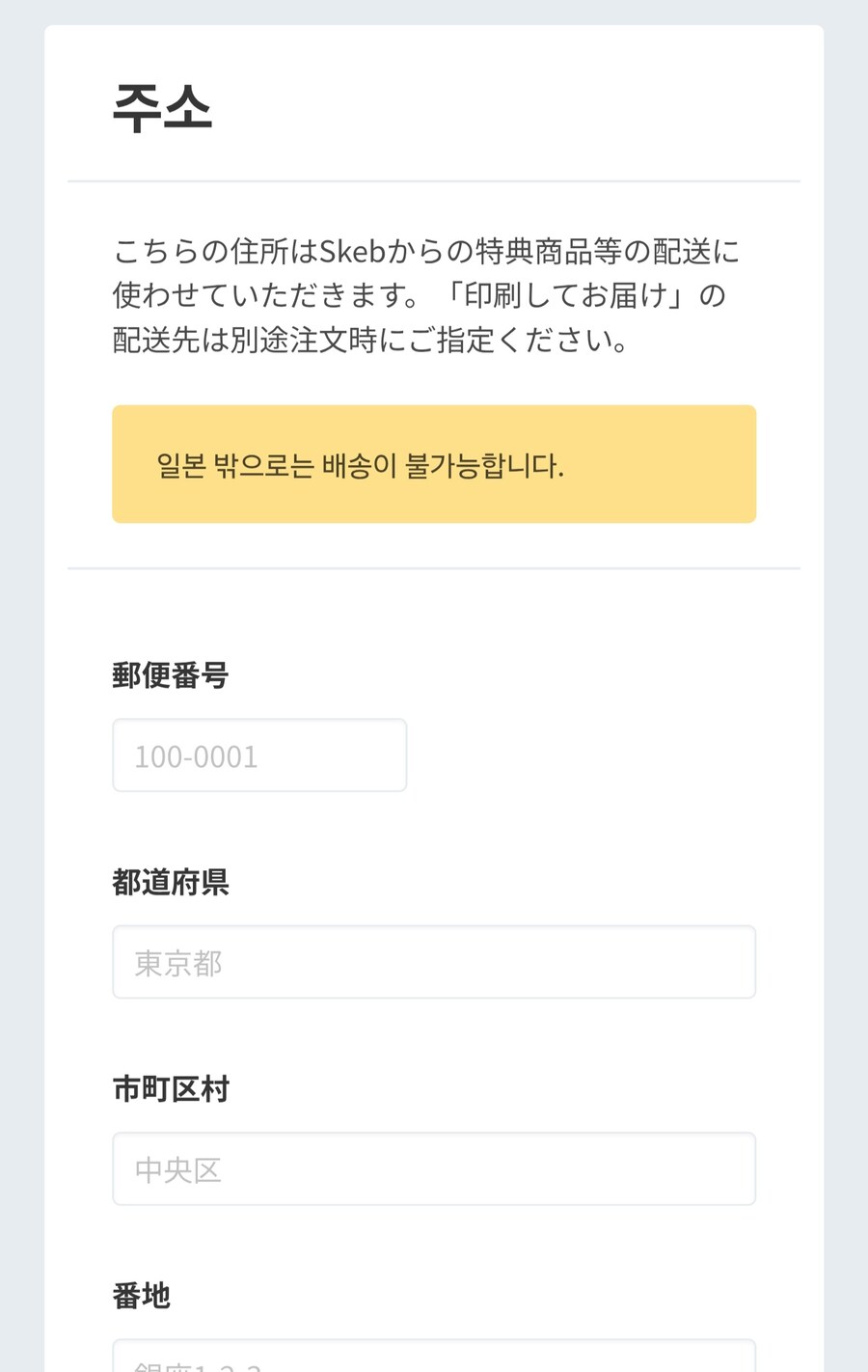Click the 番地 field label
This screenshot has width=868, height=1372.
click(x=140, y=1296)
